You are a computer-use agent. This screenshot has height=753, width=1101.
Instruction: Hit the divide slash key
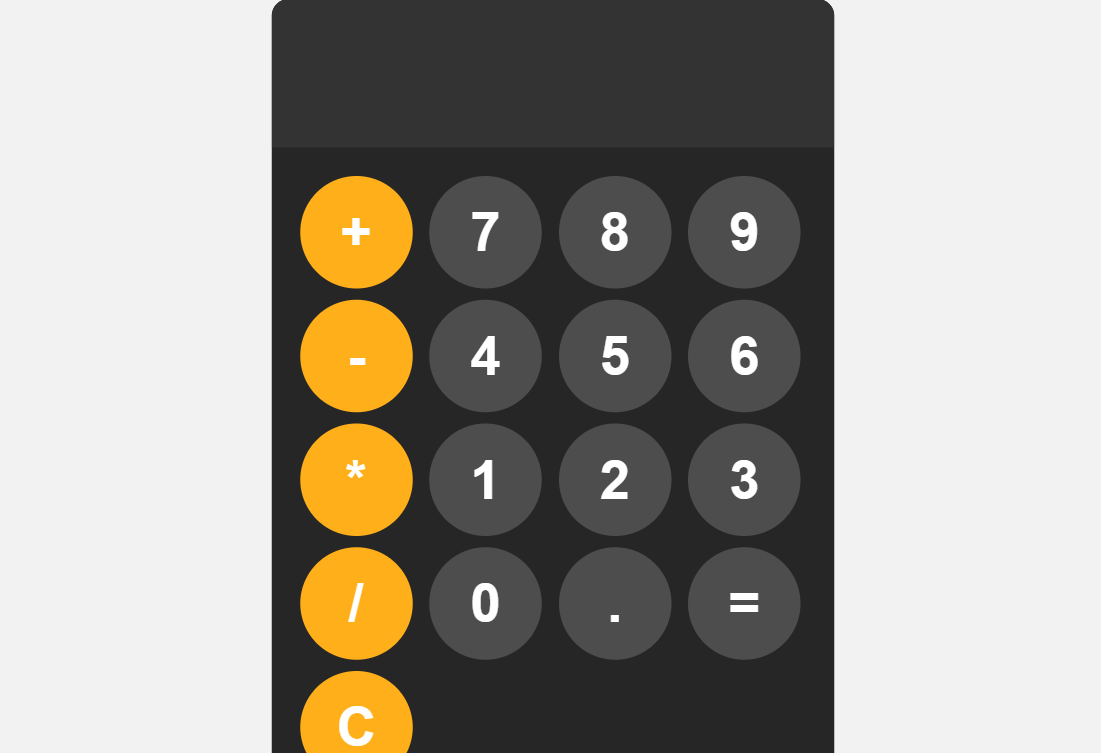(356, 603)
